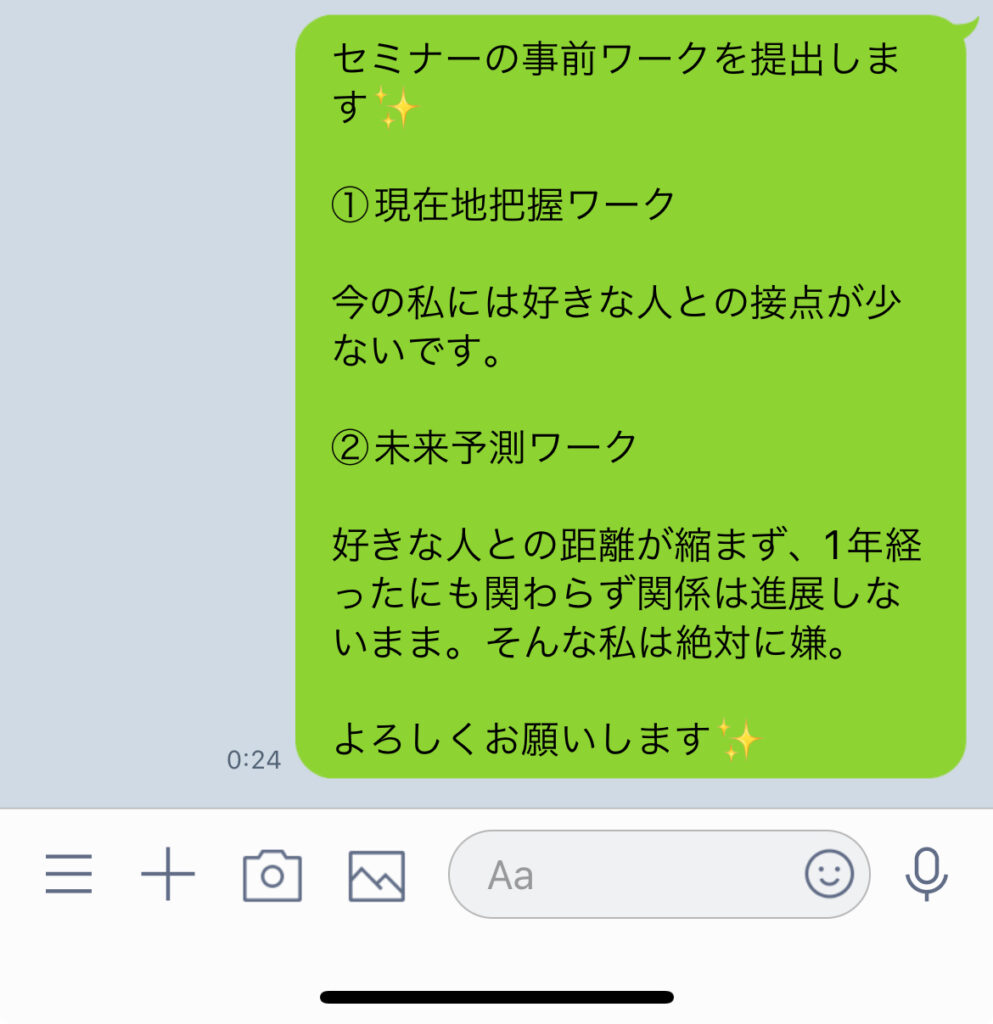Open the chat menu hamburger icon

[69, 875]
